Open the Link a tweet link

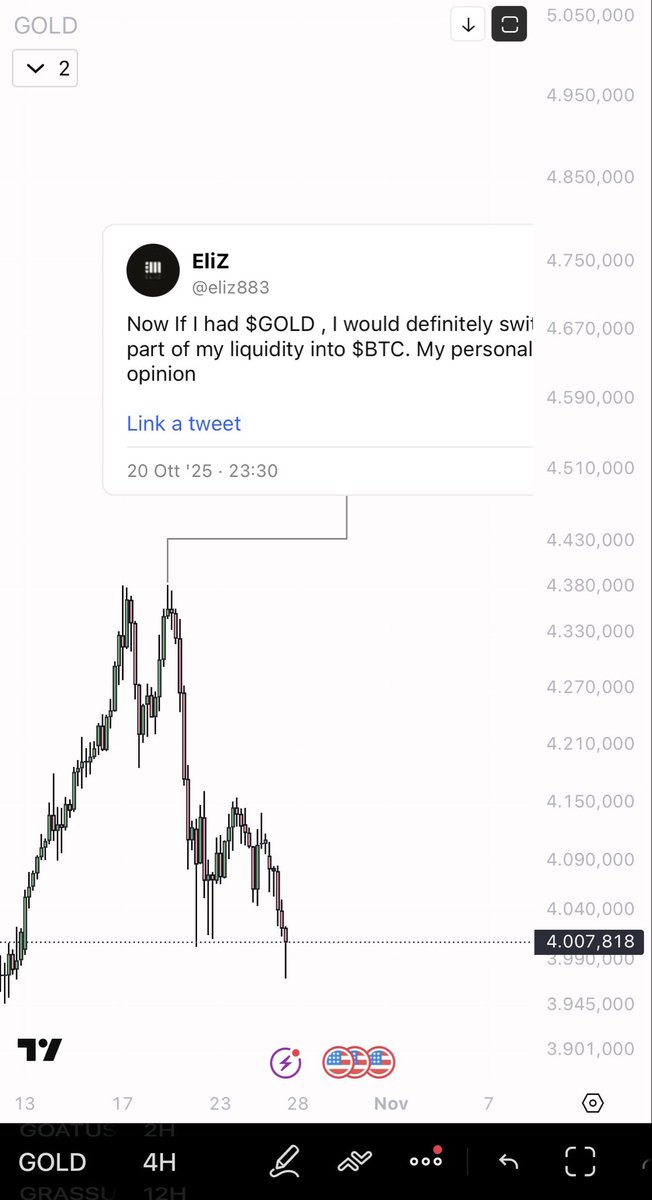click(x=184, y=423)
